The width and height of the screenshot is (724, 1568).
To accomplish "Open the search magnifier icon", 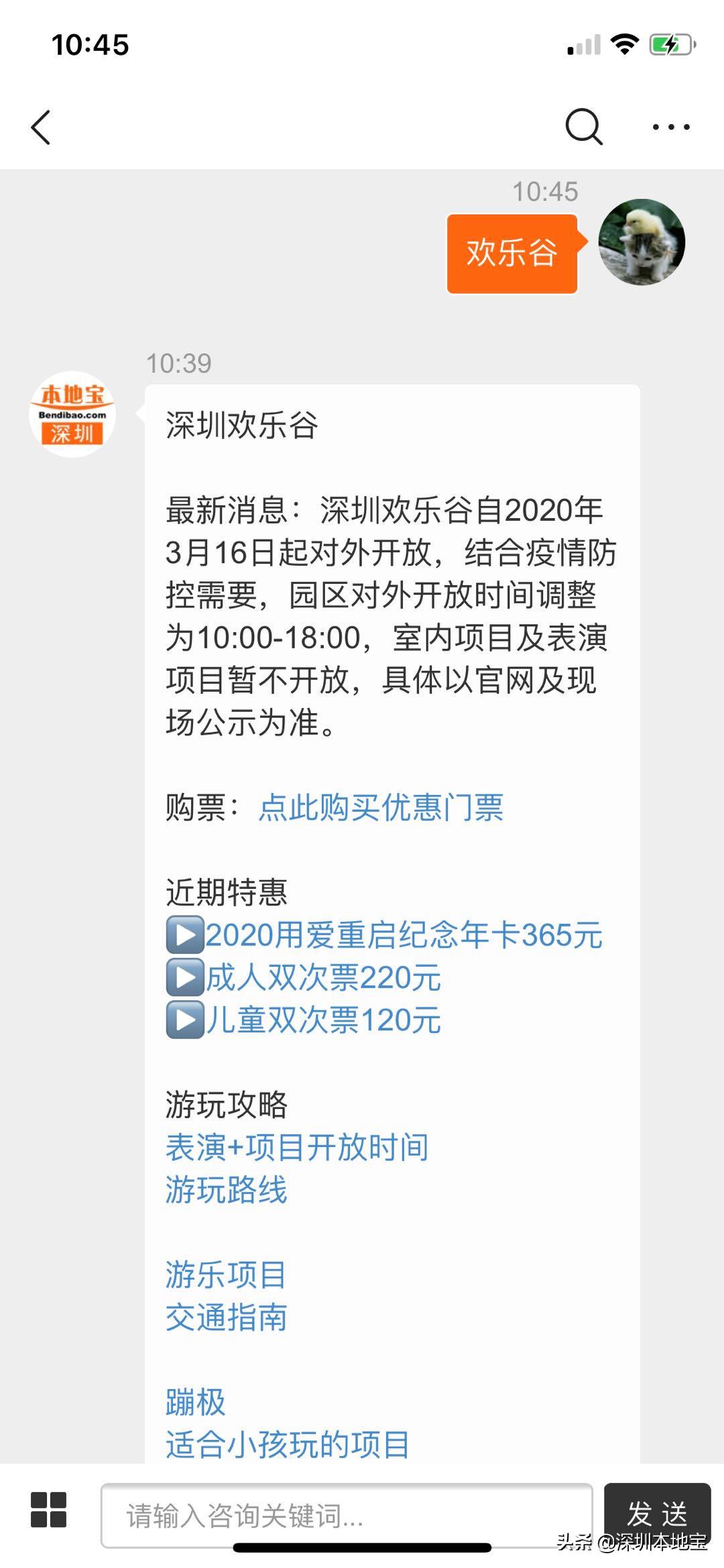I will [583, 126].
